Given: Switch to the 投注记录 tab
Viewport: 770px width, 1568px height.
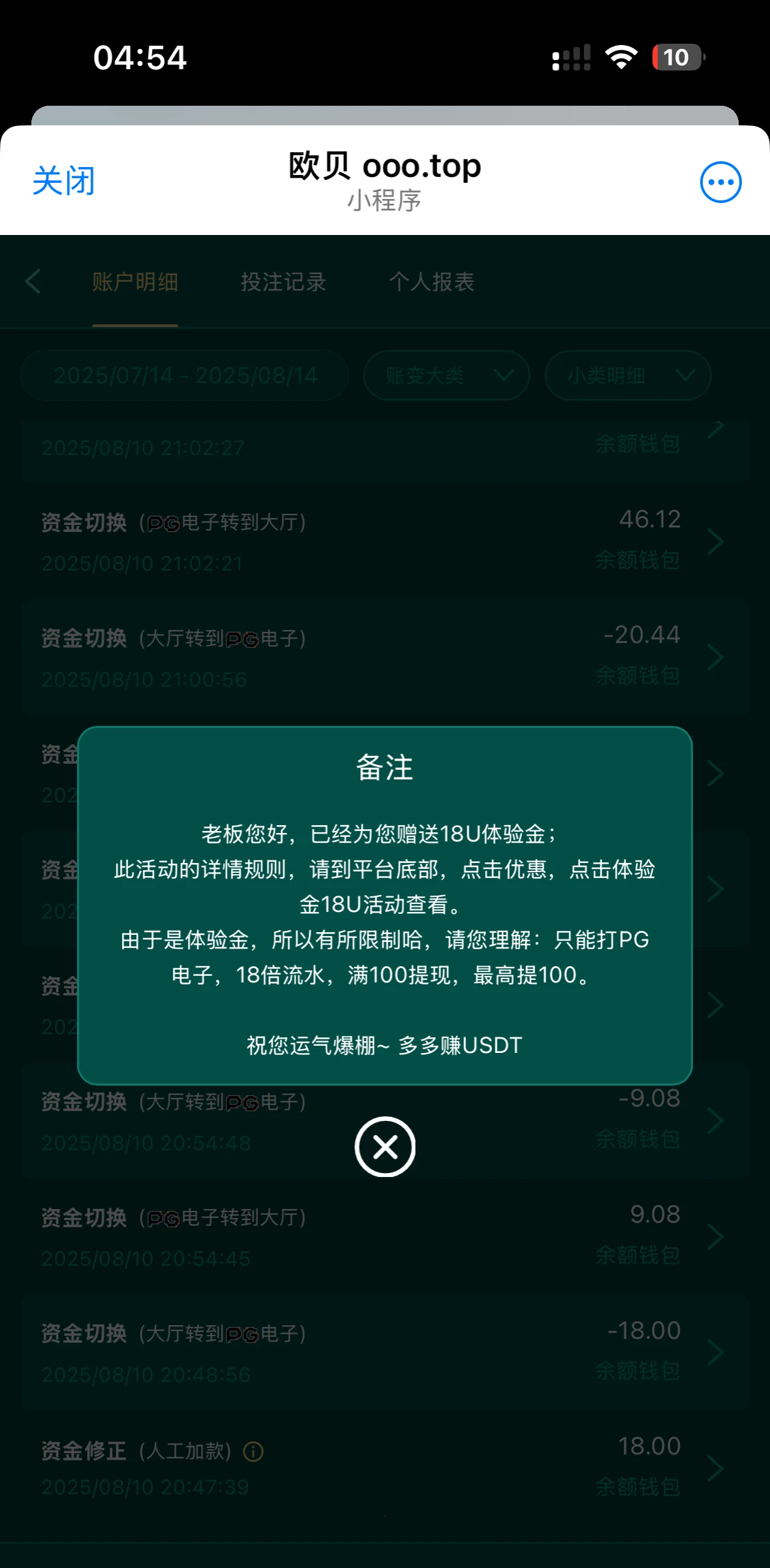Looking at the screenshot, I should (284, 281).
